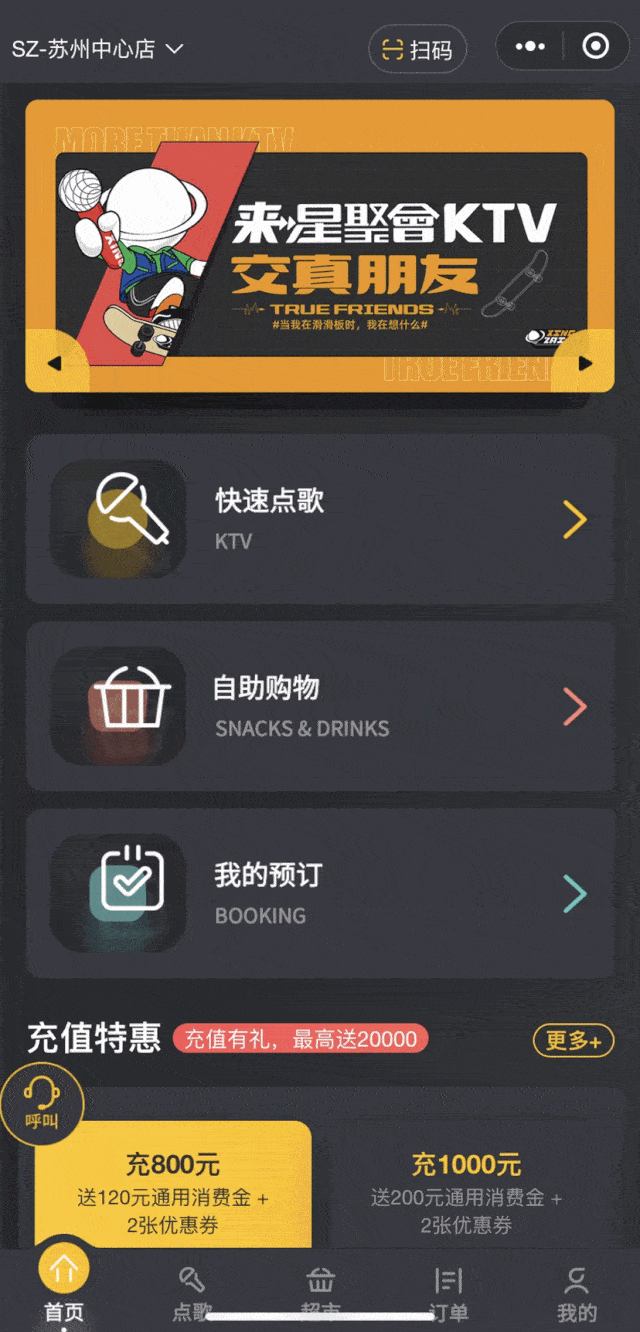Viewport: 640px width, 1332px height.
Task: Open 自助购物 Snacks & Drinks
Action: [x=320, y=706]
